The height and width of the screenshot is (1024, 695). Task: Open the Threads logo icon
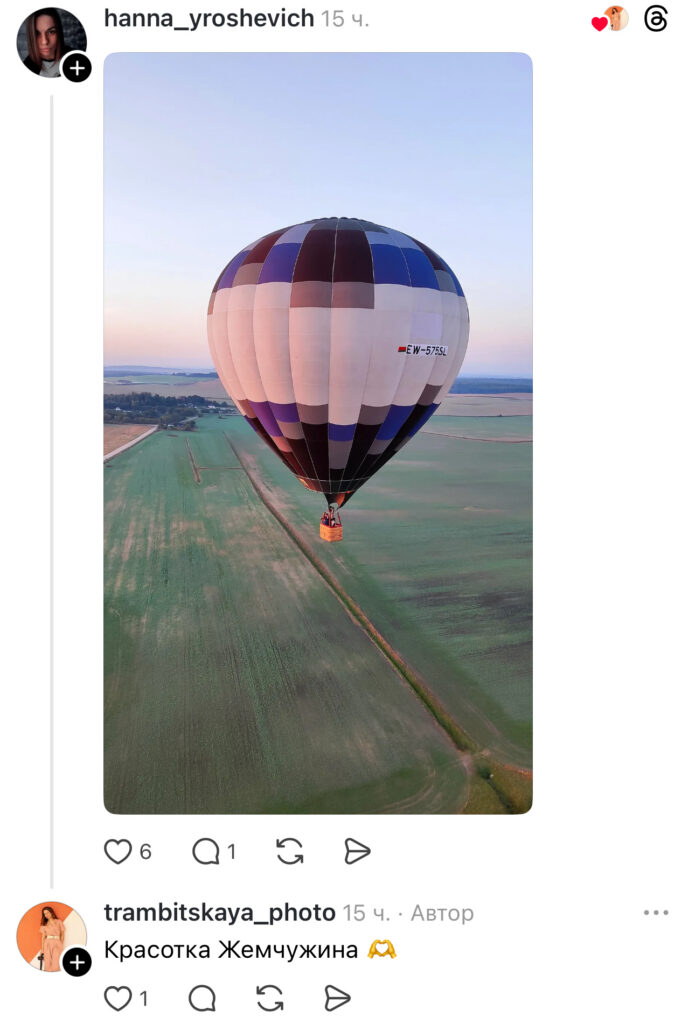click(655, 18)
